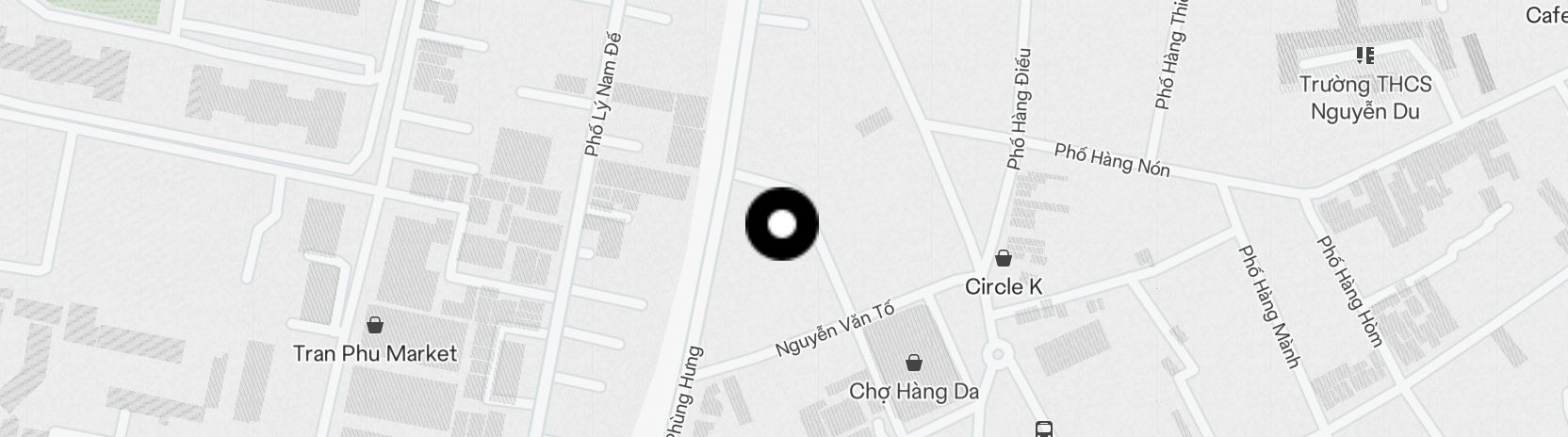
Task: Select the Circle K store marker
Action: point(1004,258)
